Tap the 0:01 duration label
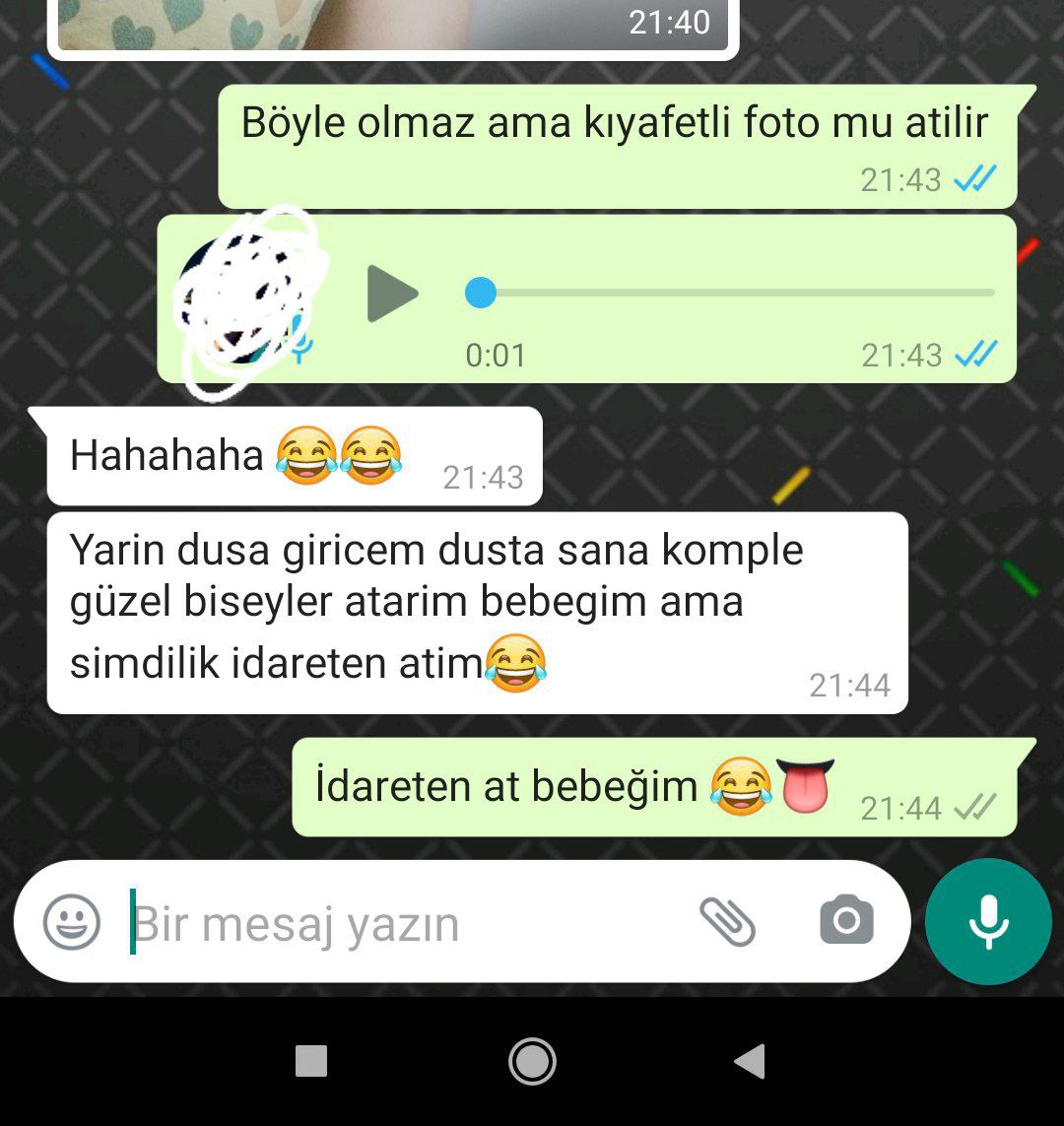The height and width of the screenshot is (1126, 1064). click(496, 356)
